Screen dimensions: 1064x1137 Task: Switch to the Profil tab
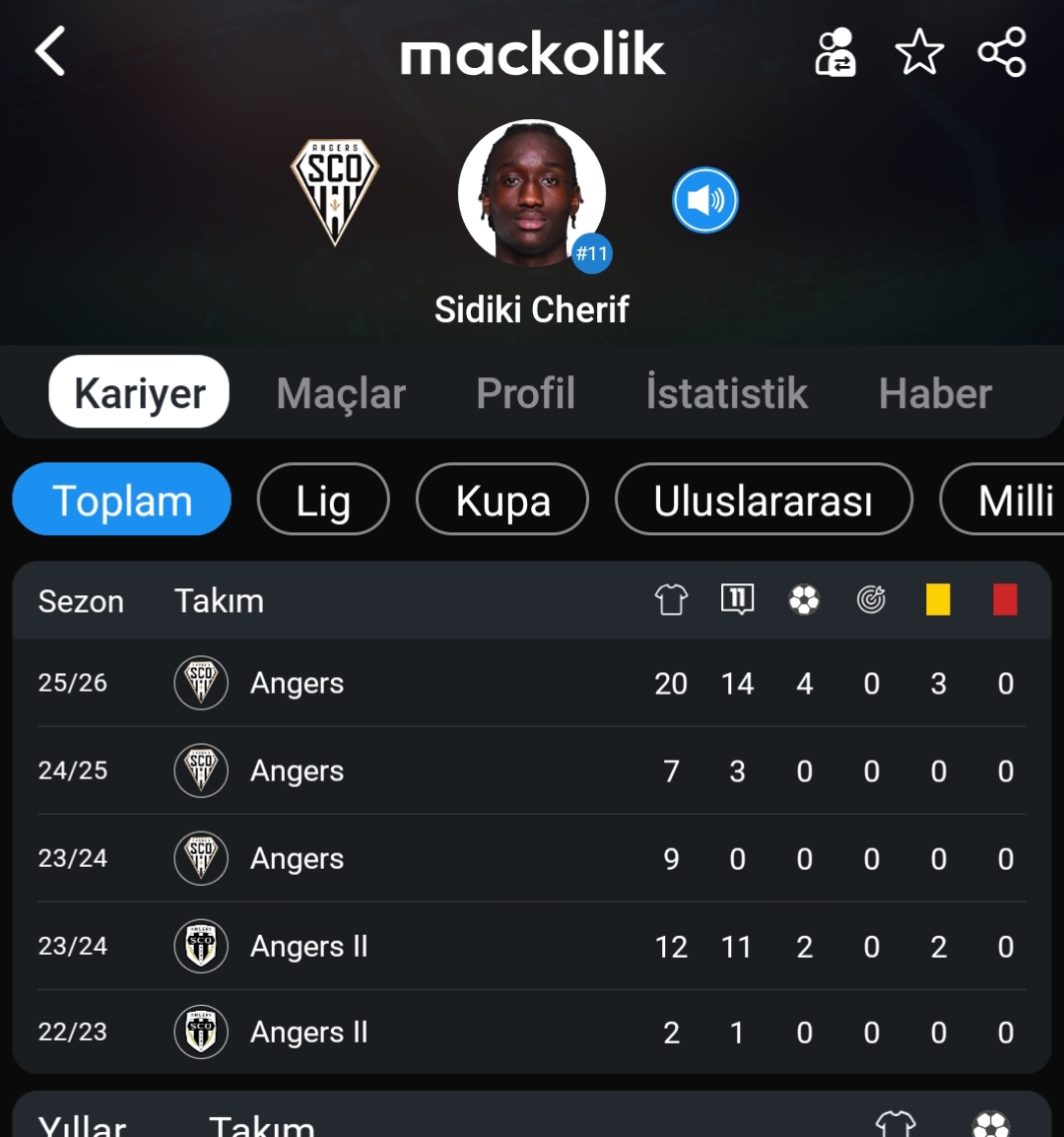pos(526,393)
